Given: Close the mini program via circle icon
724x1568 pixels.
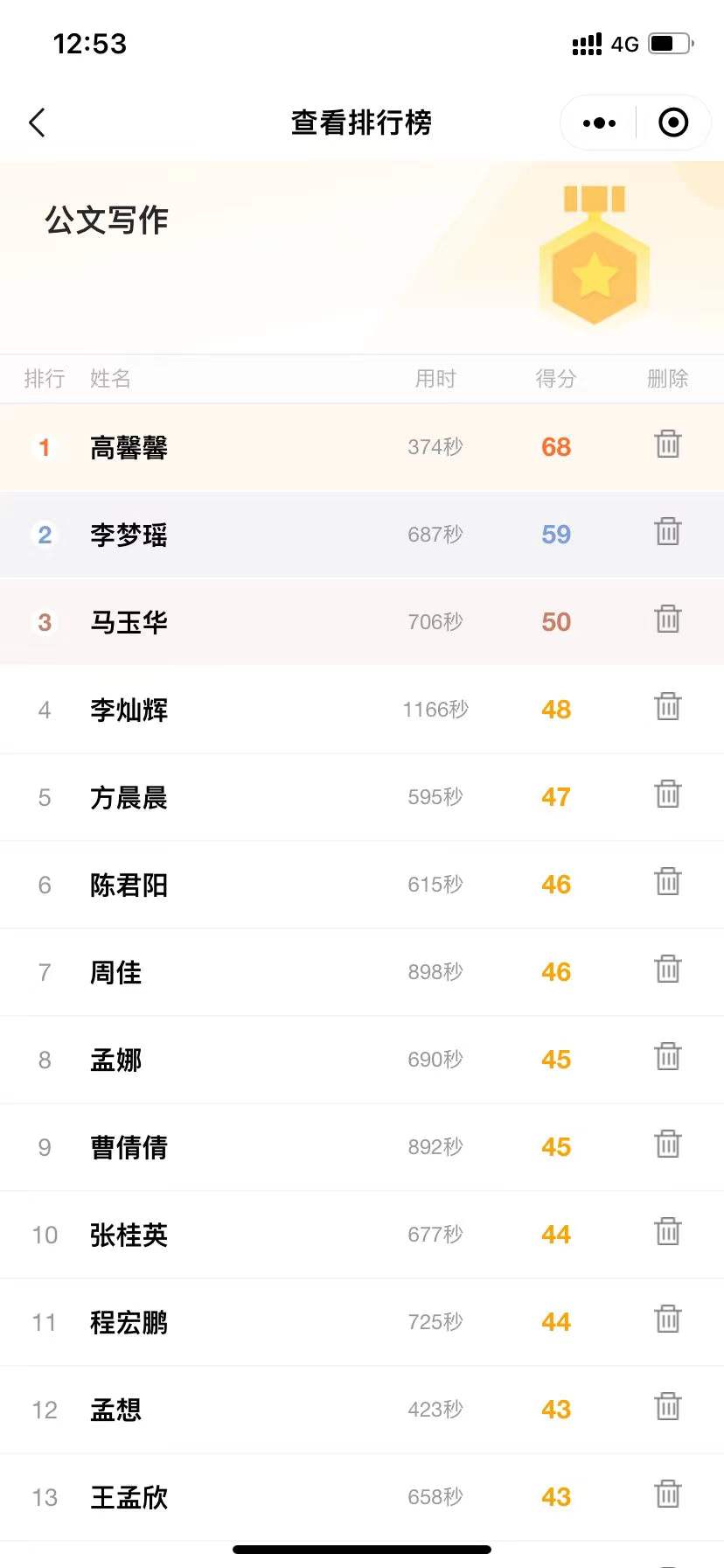Looking at the screenshot, I should click(x=672, y=122).
